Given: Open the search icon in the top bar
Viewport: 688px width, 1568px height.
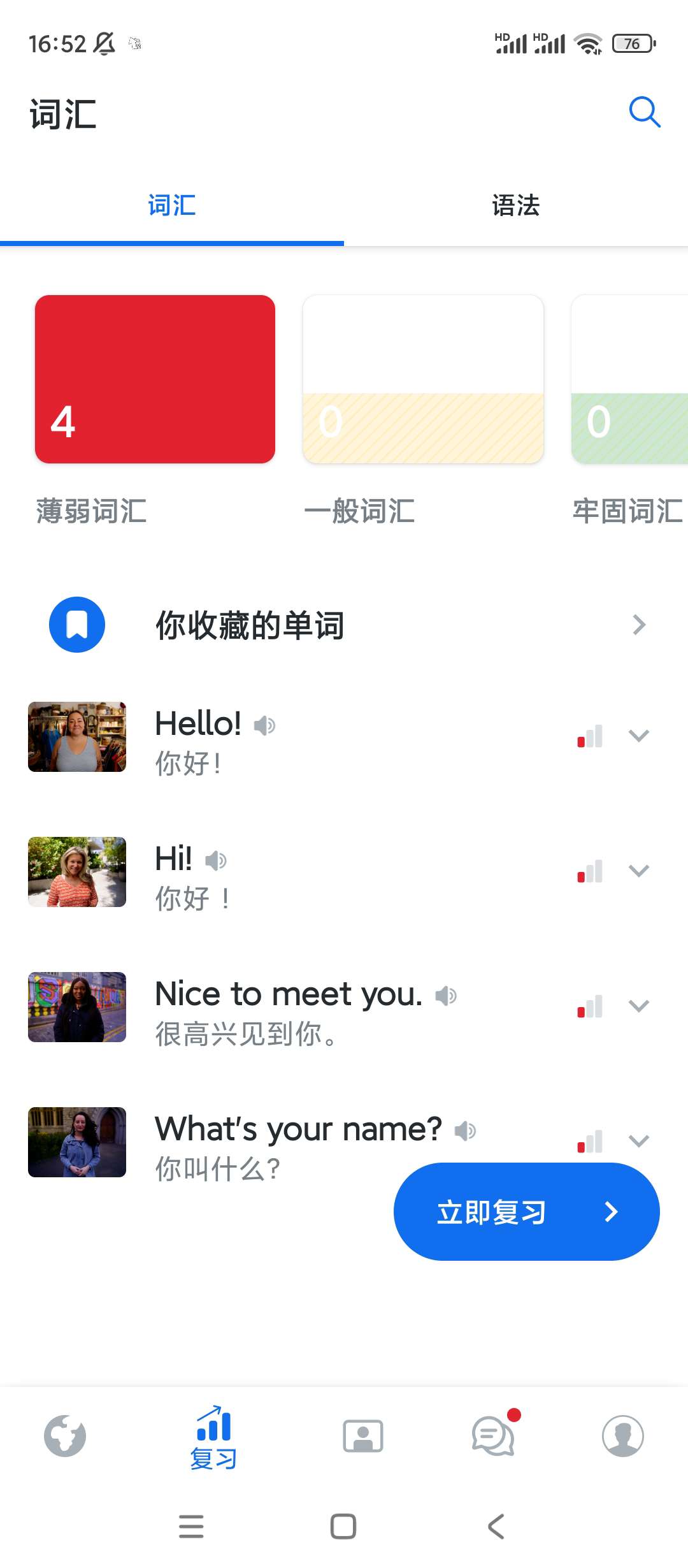Looking at the screenshot, I should [644, 113].
